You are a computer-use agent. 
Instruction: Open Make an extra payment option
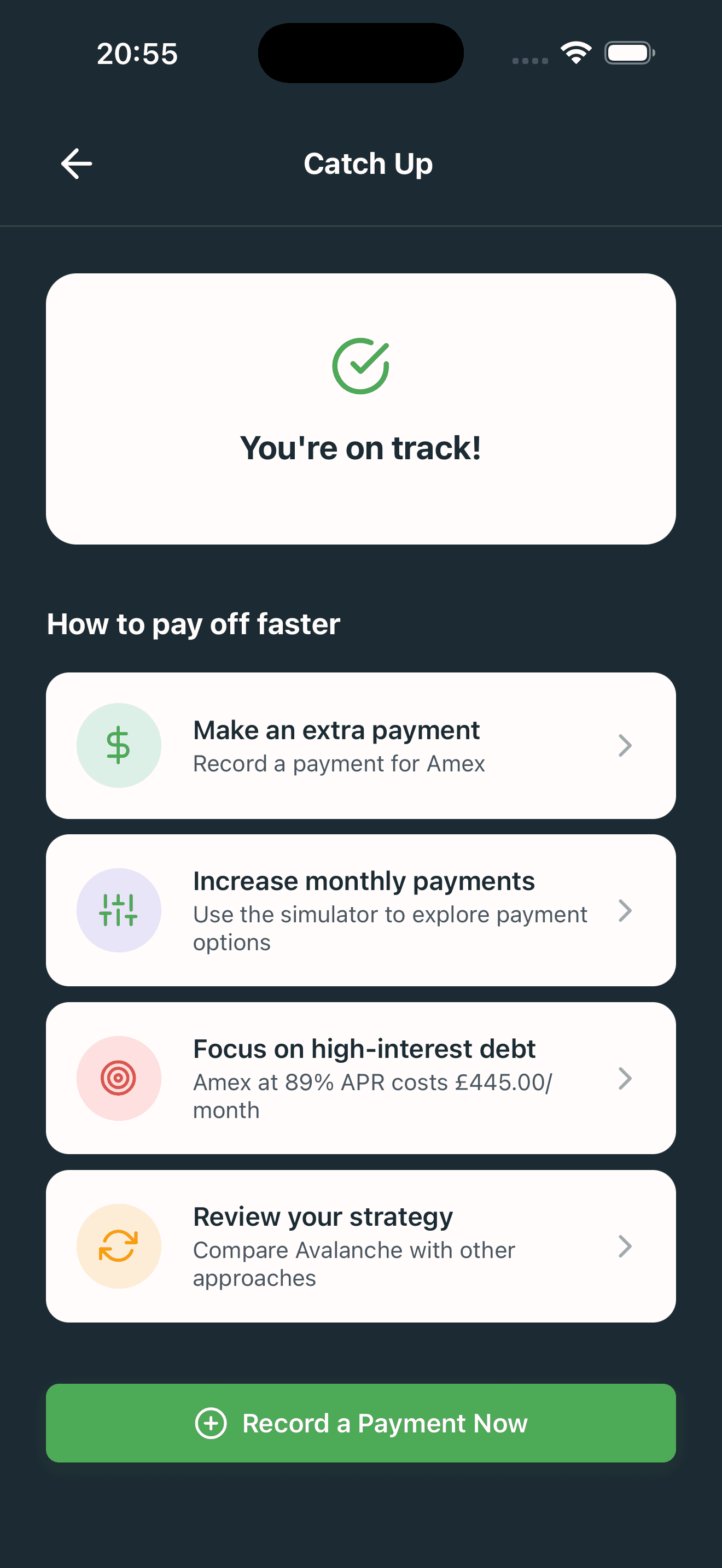[x=360, y=746]
